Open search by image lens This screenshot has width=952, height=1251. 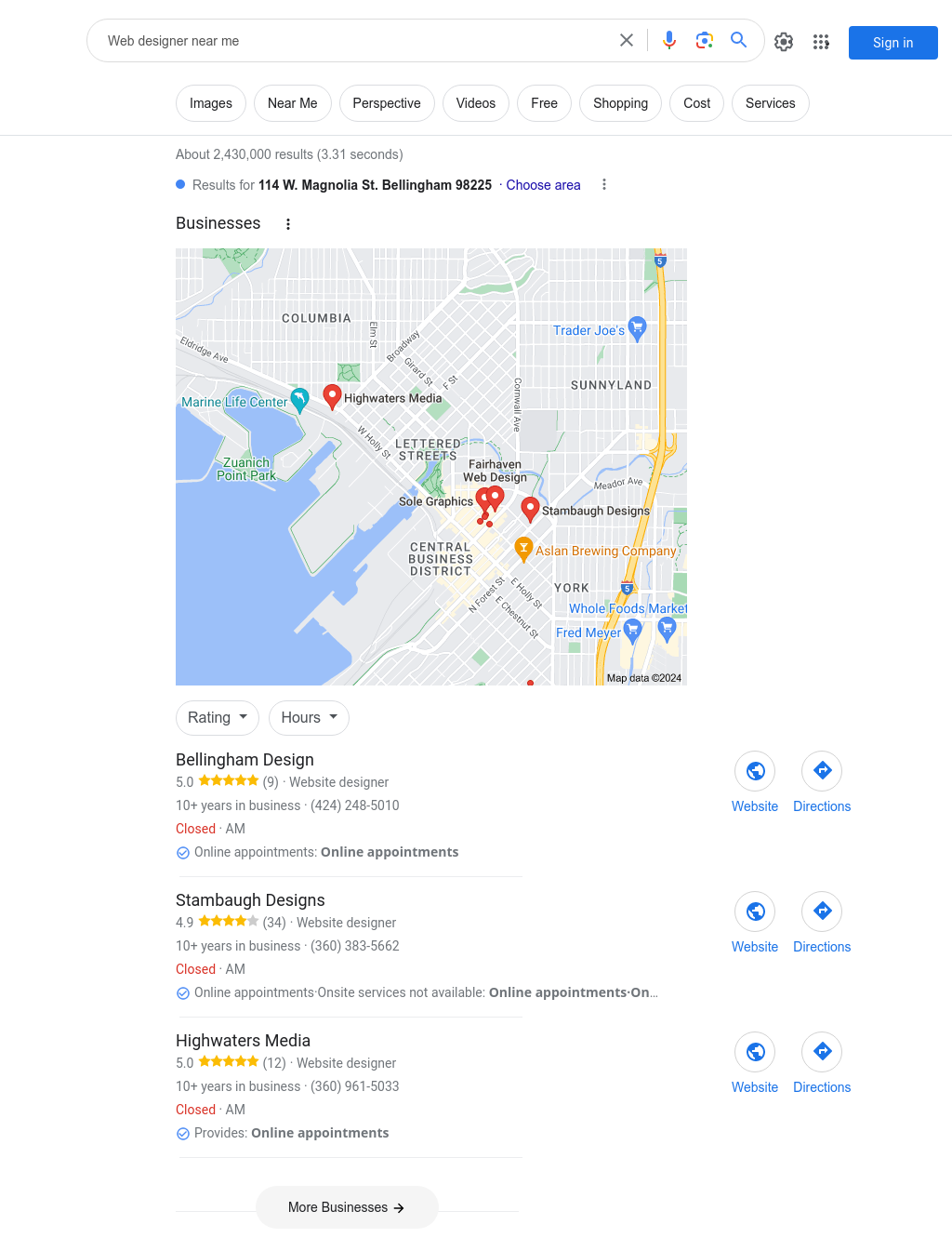(704, 40)
